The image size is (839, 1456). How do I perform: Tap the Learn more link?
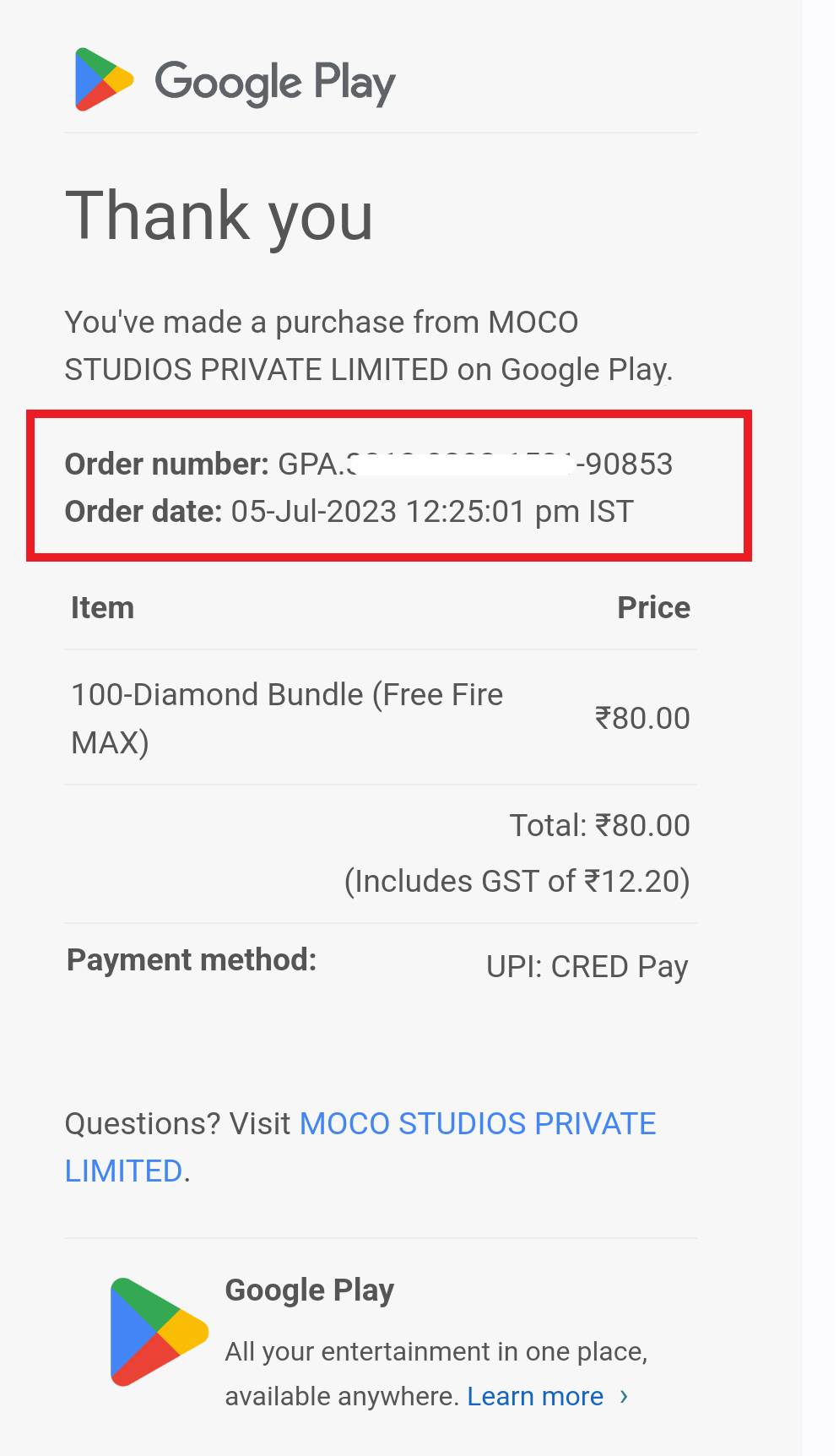(535, 1396)
